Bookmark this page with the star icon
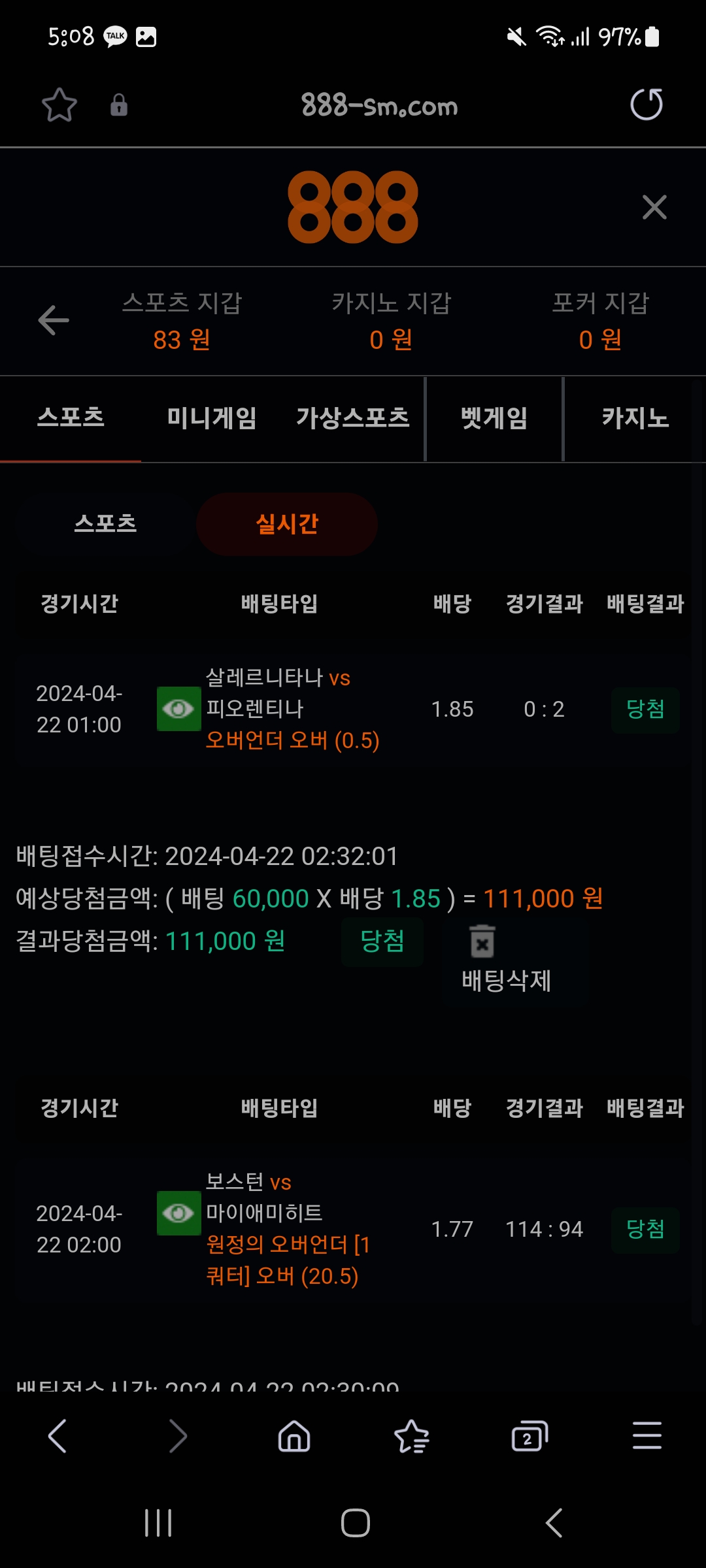Viewport: 706px width, 1568px height. (x=59, y=105)
